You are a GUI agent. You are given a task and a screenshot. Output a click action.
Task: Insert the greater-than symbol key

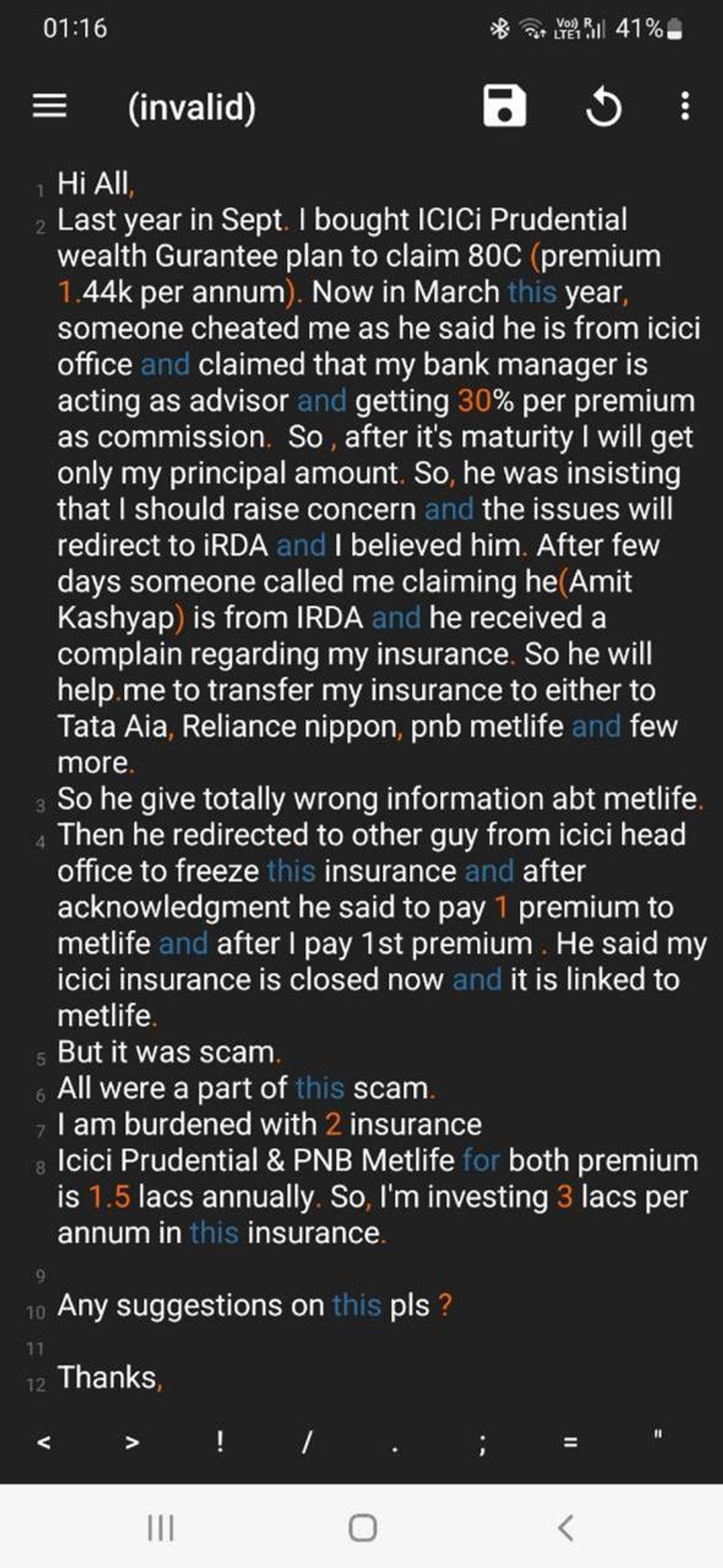[x=132, y=1443]
